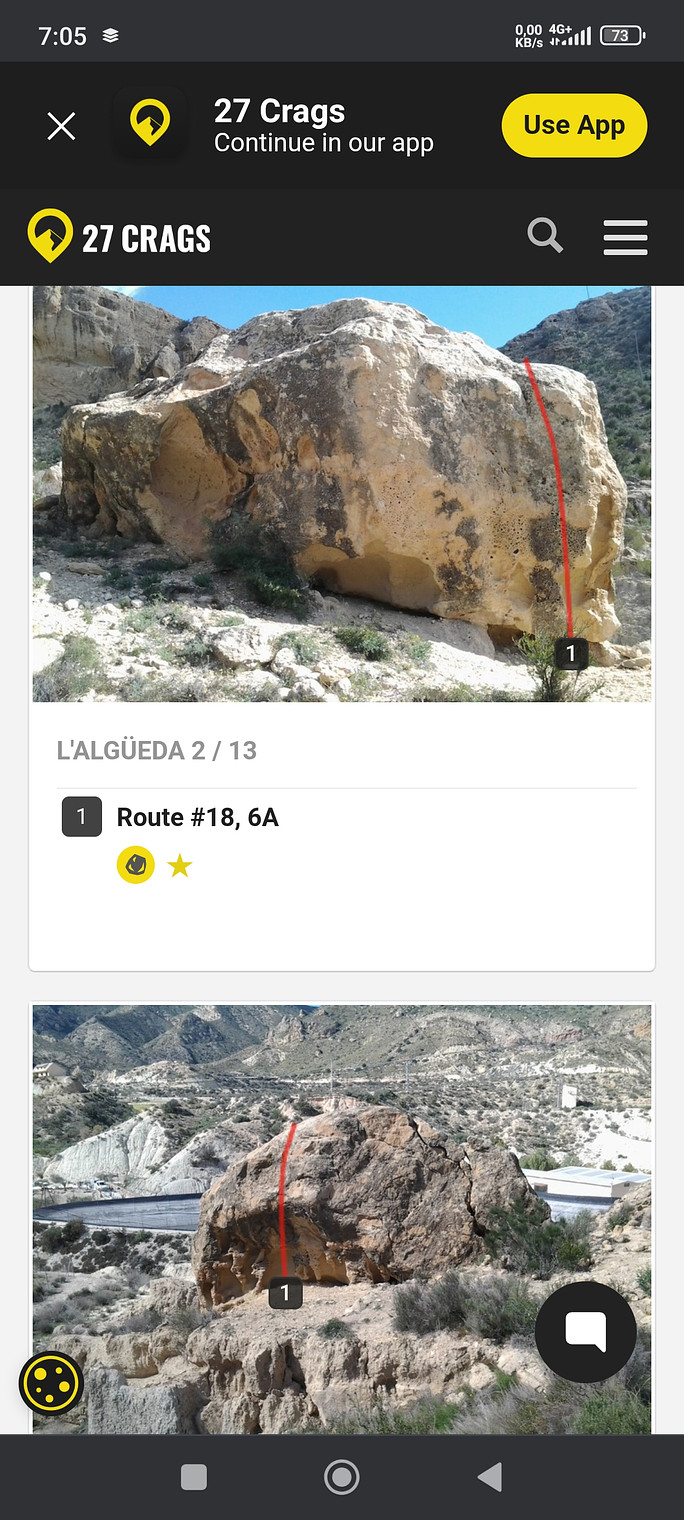Open Route #18, 6A details
Screen dimensions: 684x1520
(x=197, y=817)
